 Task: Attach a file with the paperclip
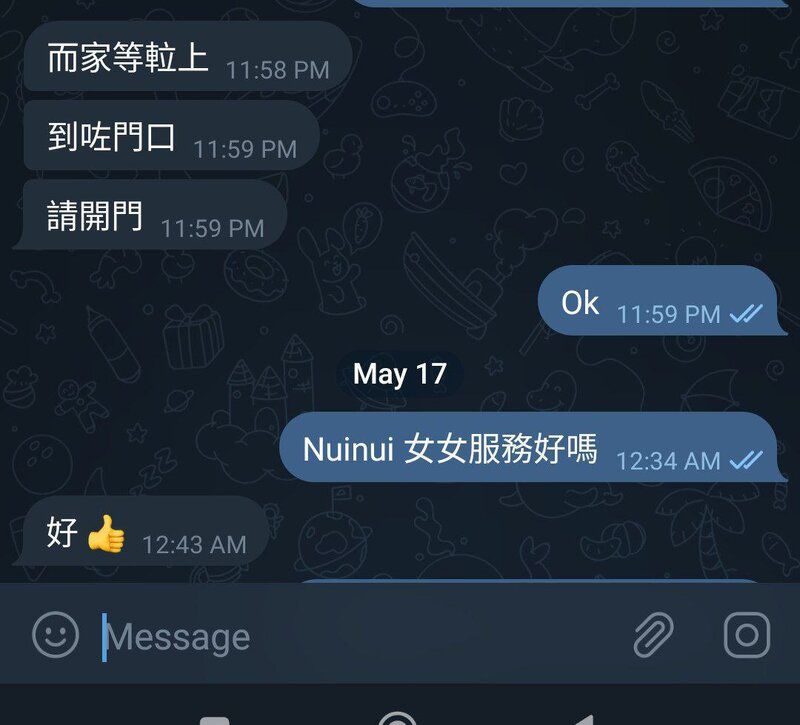click(654, 635)
